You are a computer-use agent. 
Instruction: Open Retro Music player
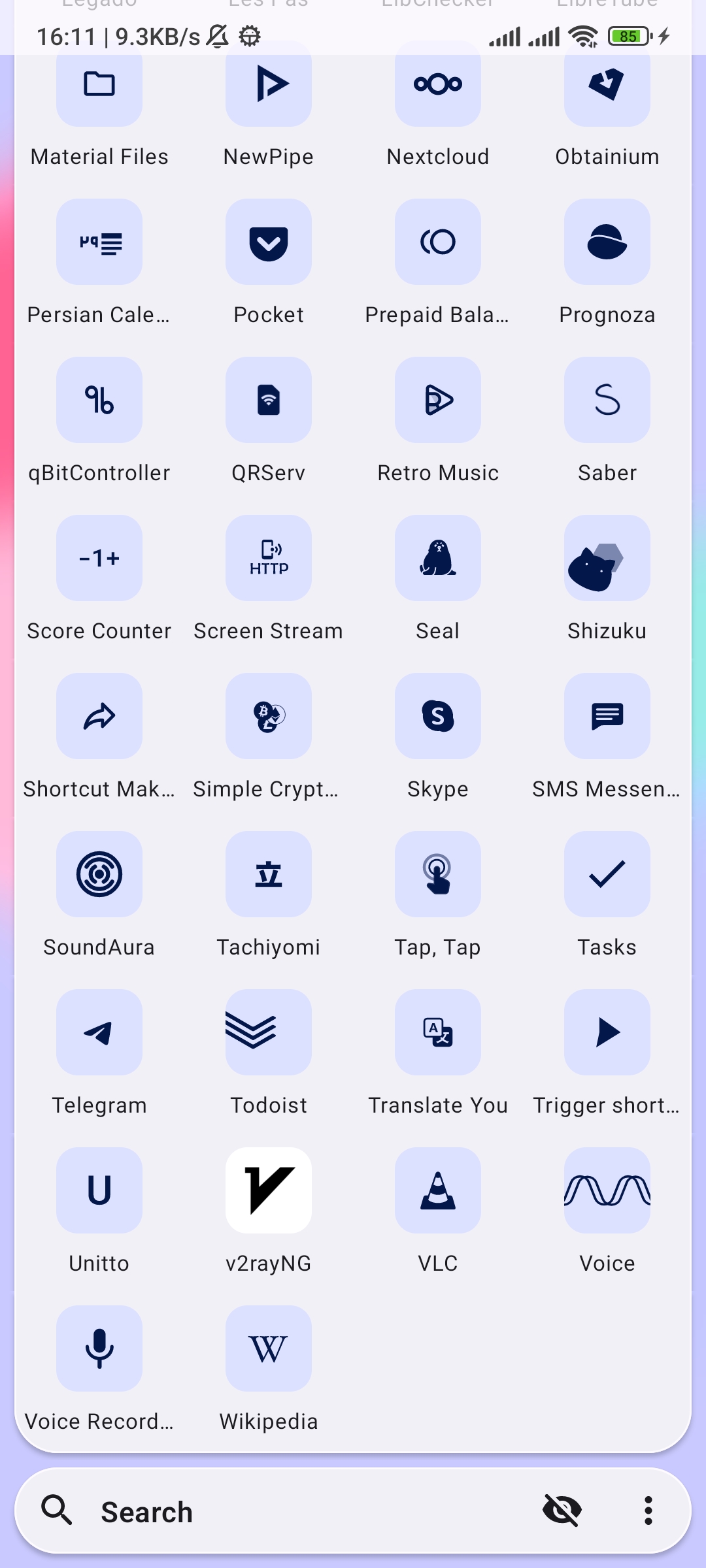pos(438,400)
